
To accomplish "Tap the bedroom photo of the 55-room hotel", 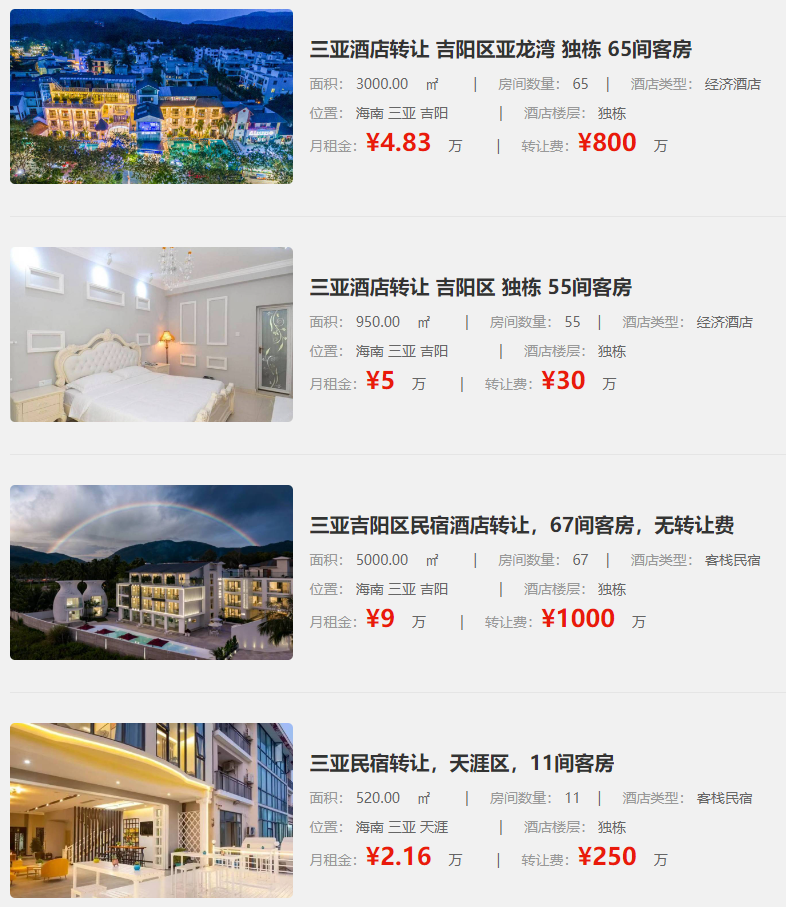I will tap(151, 335).
